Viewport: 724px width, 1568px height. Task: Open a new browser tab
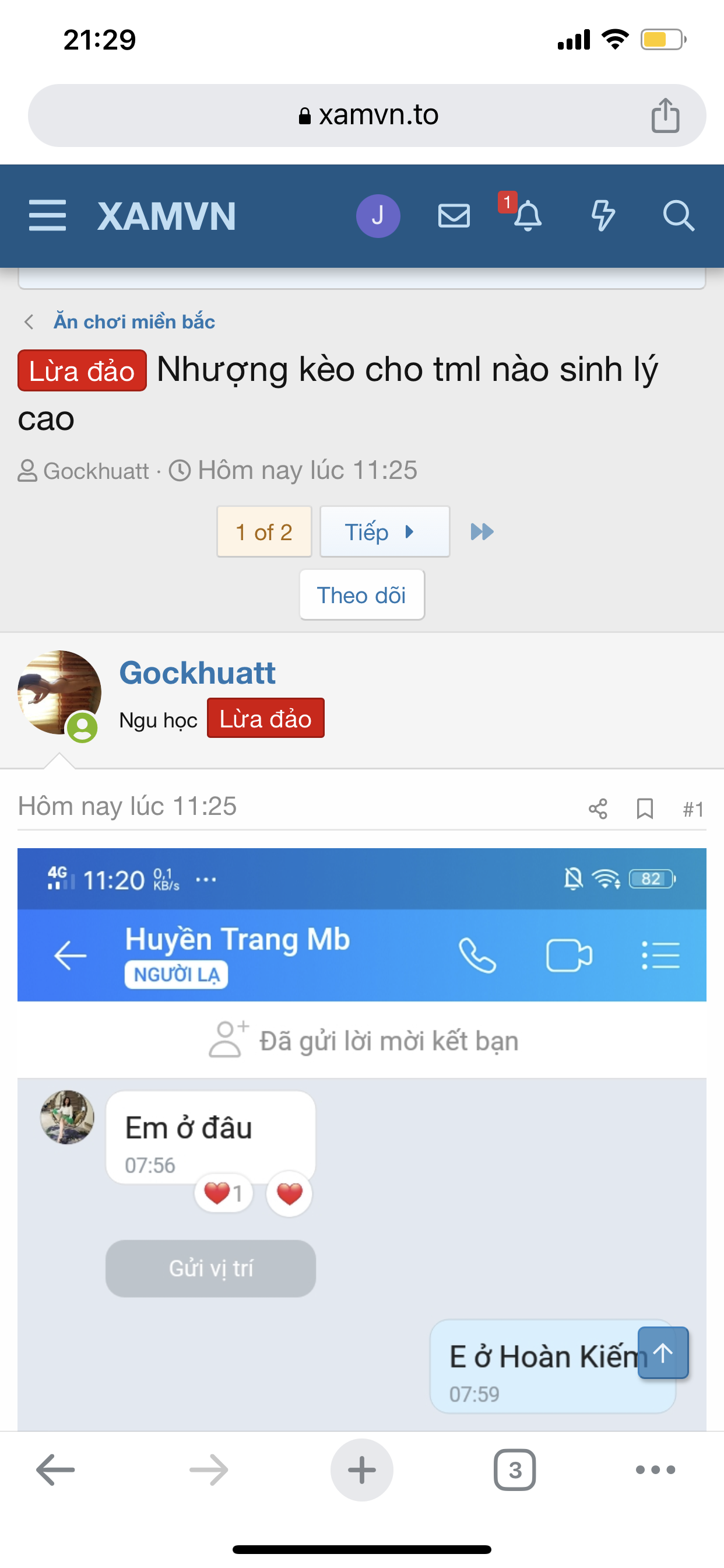pyautogui.click(x=361, y=1470)
